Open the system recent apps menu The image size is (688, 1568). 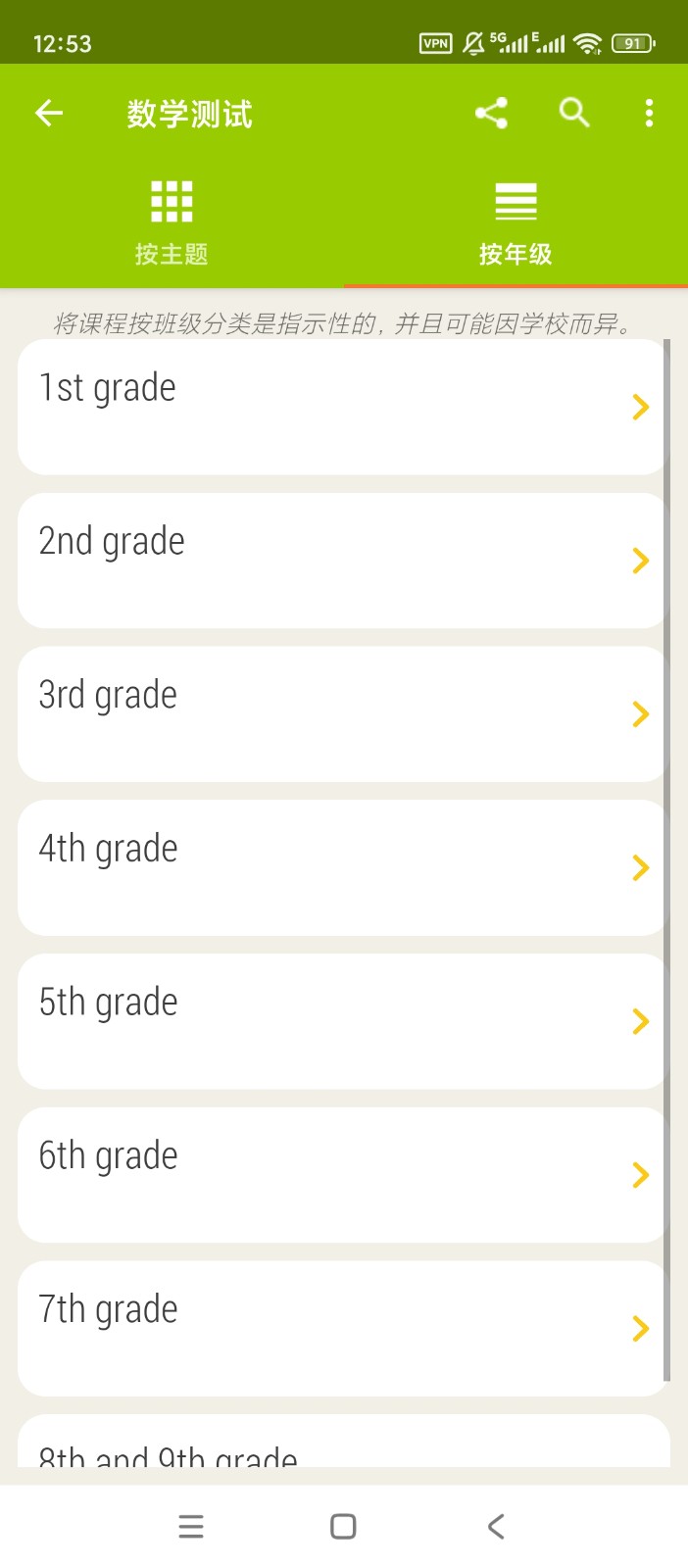coord(191,1526)
